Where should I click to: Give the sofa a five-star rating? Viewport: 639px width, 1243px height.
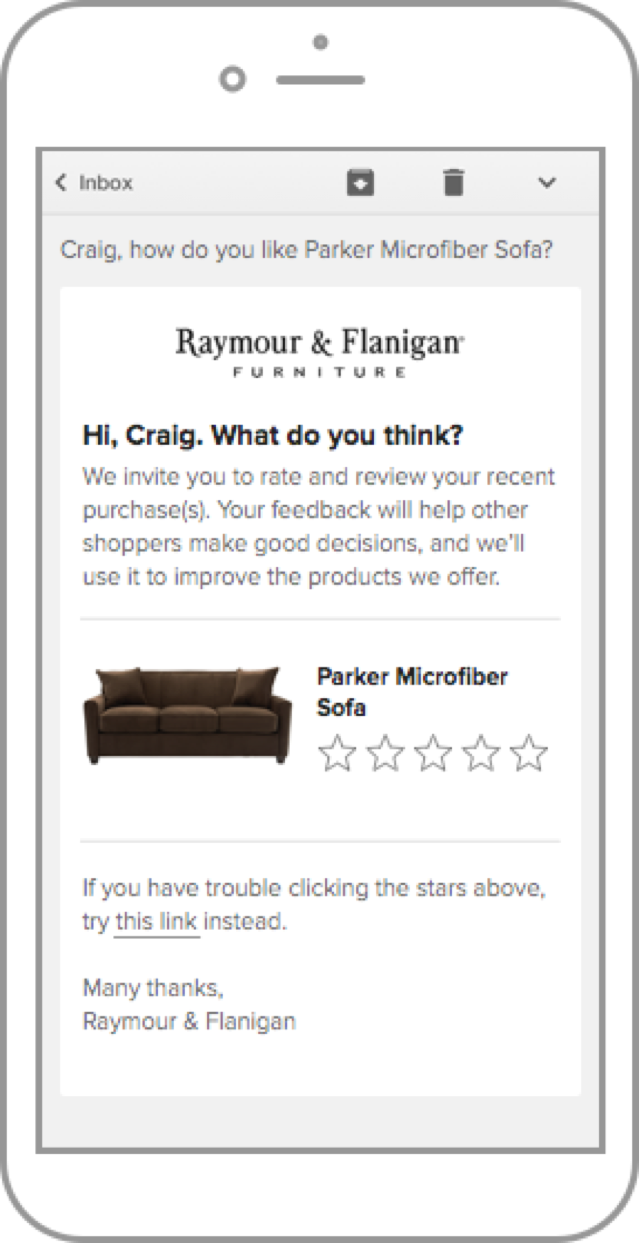(528, 754)
